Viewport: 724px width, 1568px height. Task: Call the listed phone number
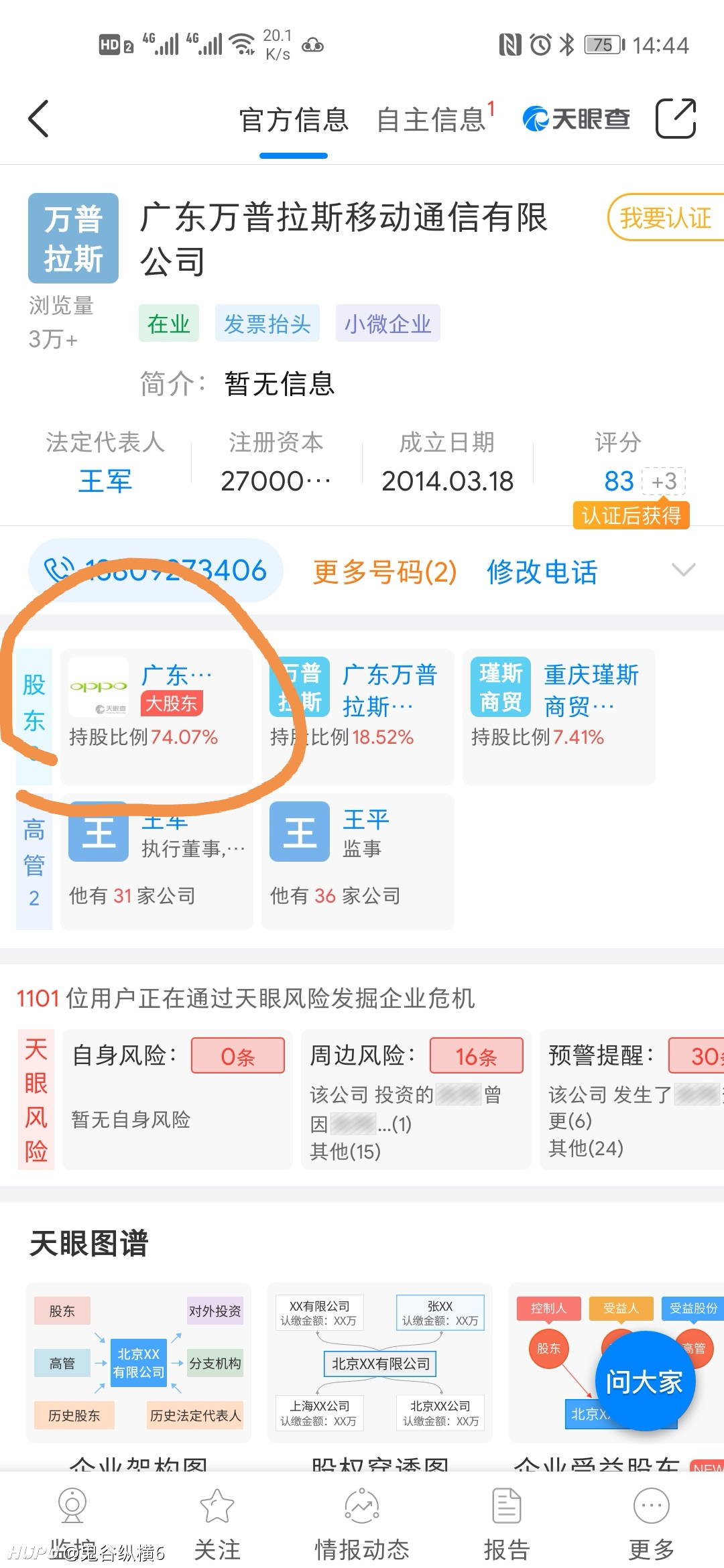156,570
